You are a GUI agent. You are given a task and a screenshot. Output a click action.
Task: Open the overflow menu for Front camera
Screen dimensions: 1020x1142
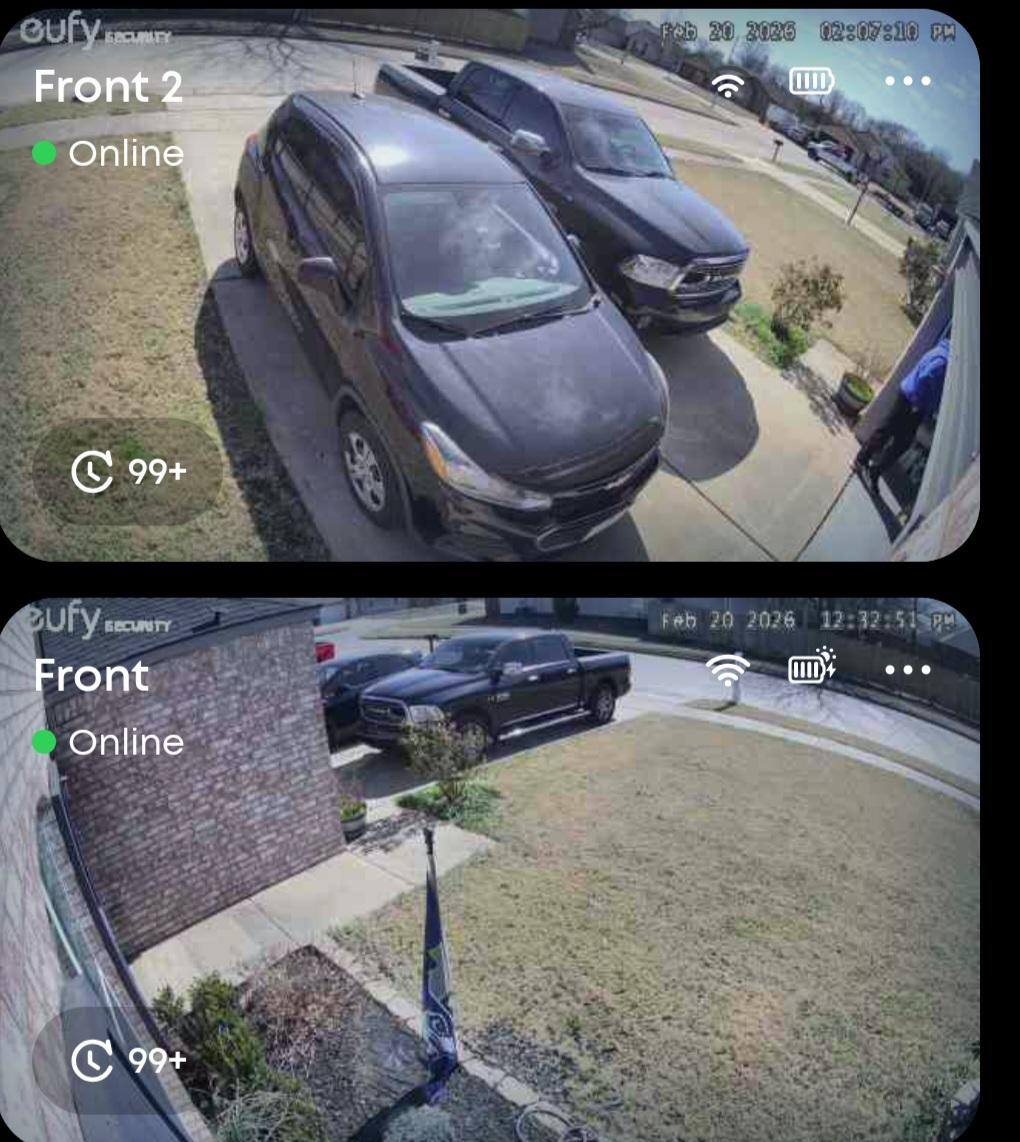[x=907, y=669]
